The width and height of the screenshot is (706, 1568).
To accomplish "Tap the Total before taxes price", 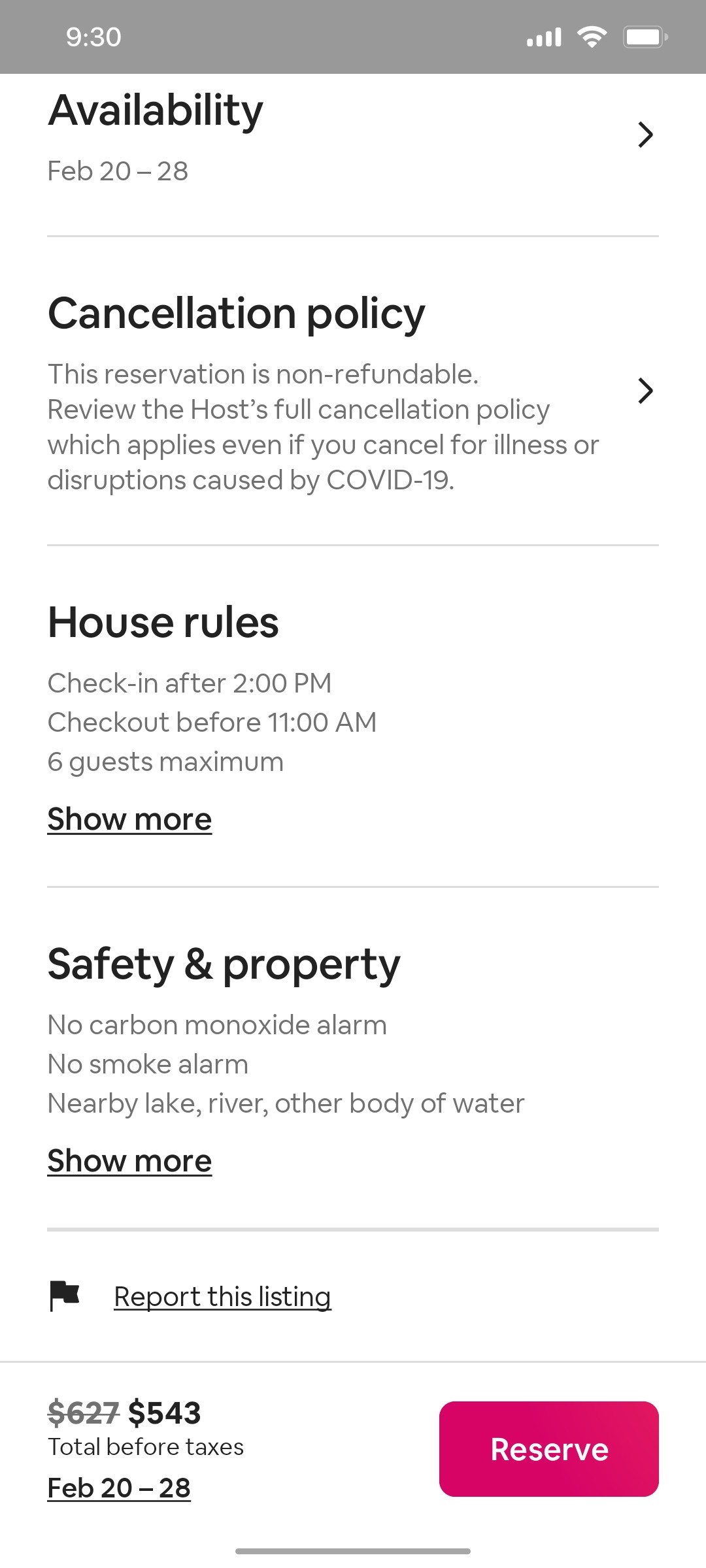I will click(145, 1447).
